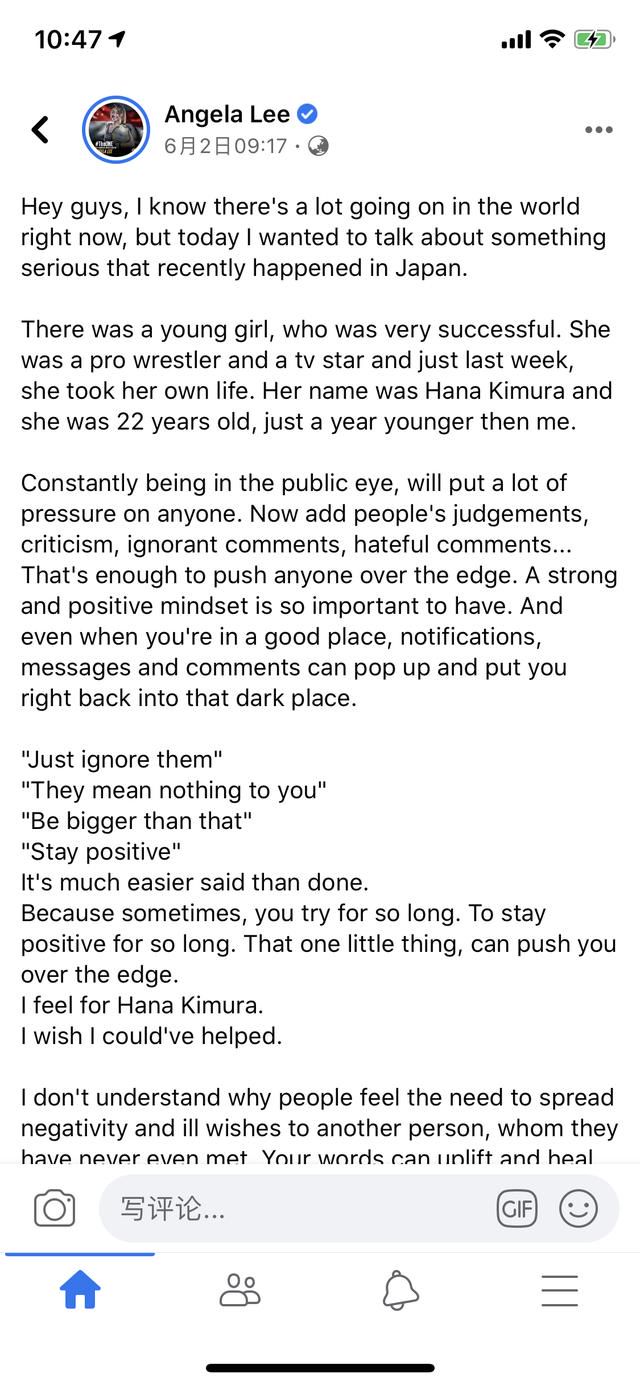Screen dimensions: 640x1386
Task: Open the camera to attach a photo
Action: point(55,1208)
